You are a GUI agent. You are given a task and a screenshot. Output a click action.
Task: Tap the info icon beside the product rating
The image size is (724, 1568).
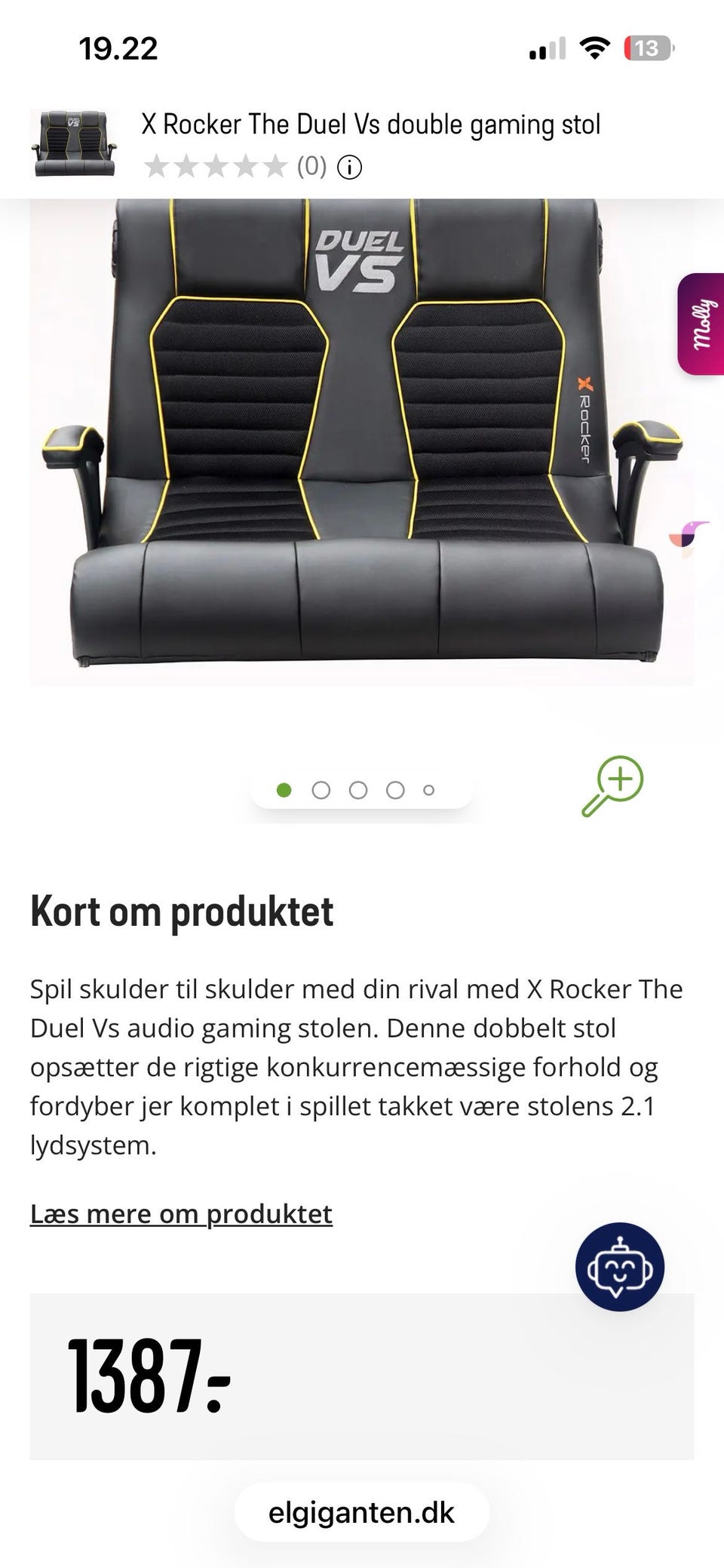(x=348, y=167)
